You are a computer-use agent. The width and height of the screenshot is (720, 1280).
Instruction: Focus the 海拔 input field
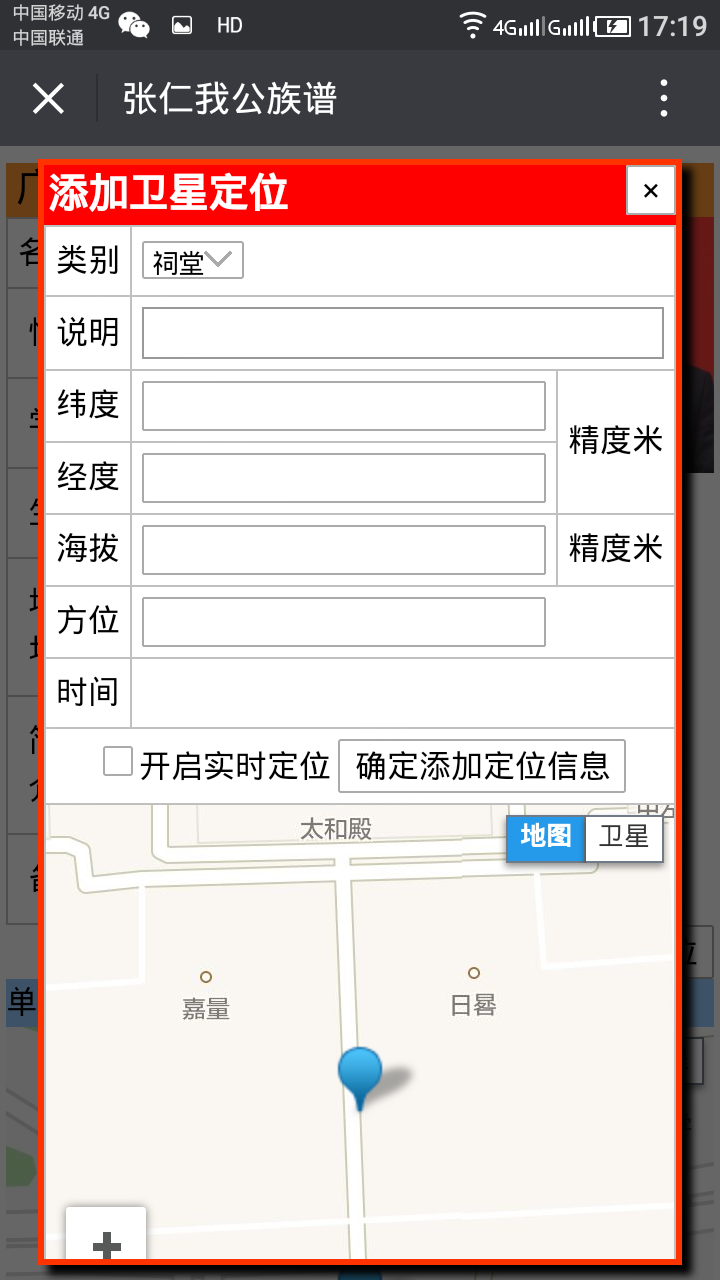[x=343, y=550]
